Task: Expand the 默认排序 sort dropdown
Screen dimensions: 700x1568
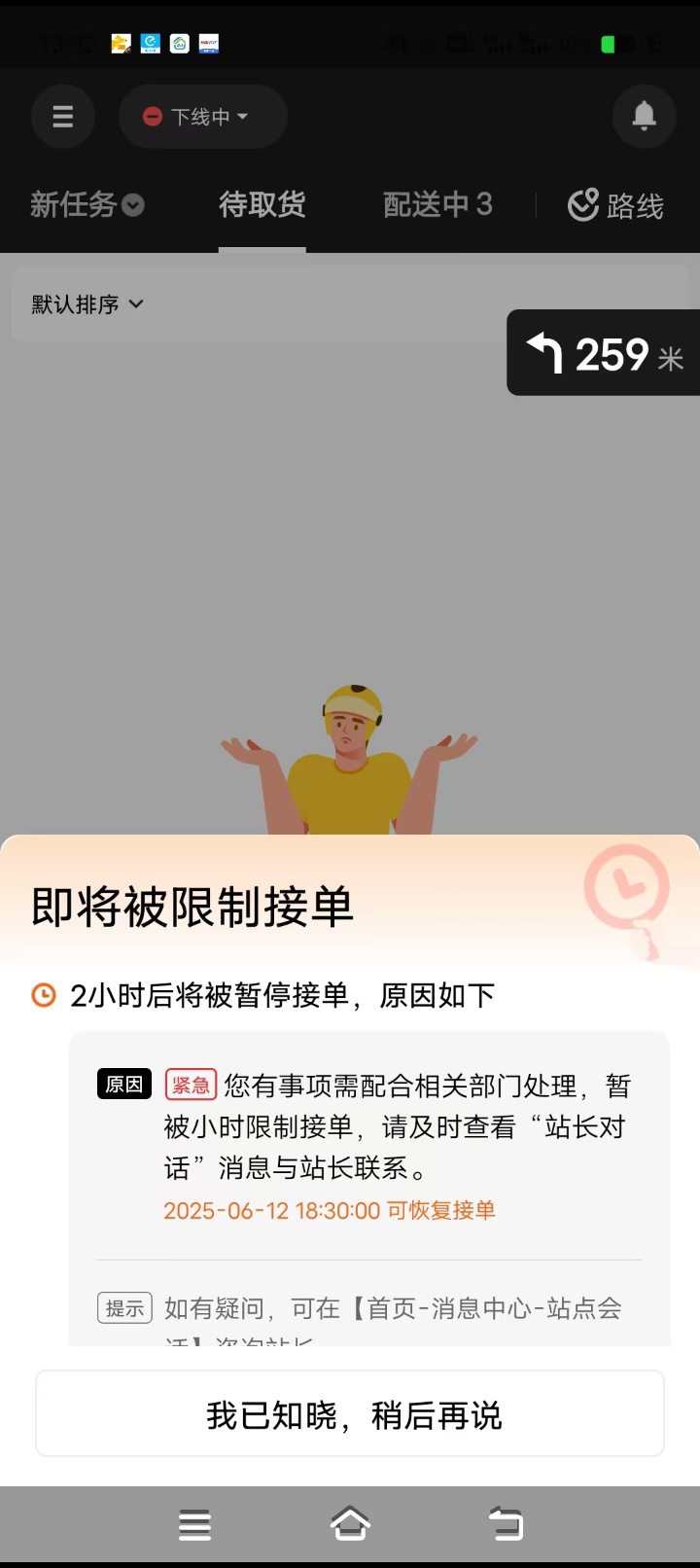Action: [x=87, y=304]
